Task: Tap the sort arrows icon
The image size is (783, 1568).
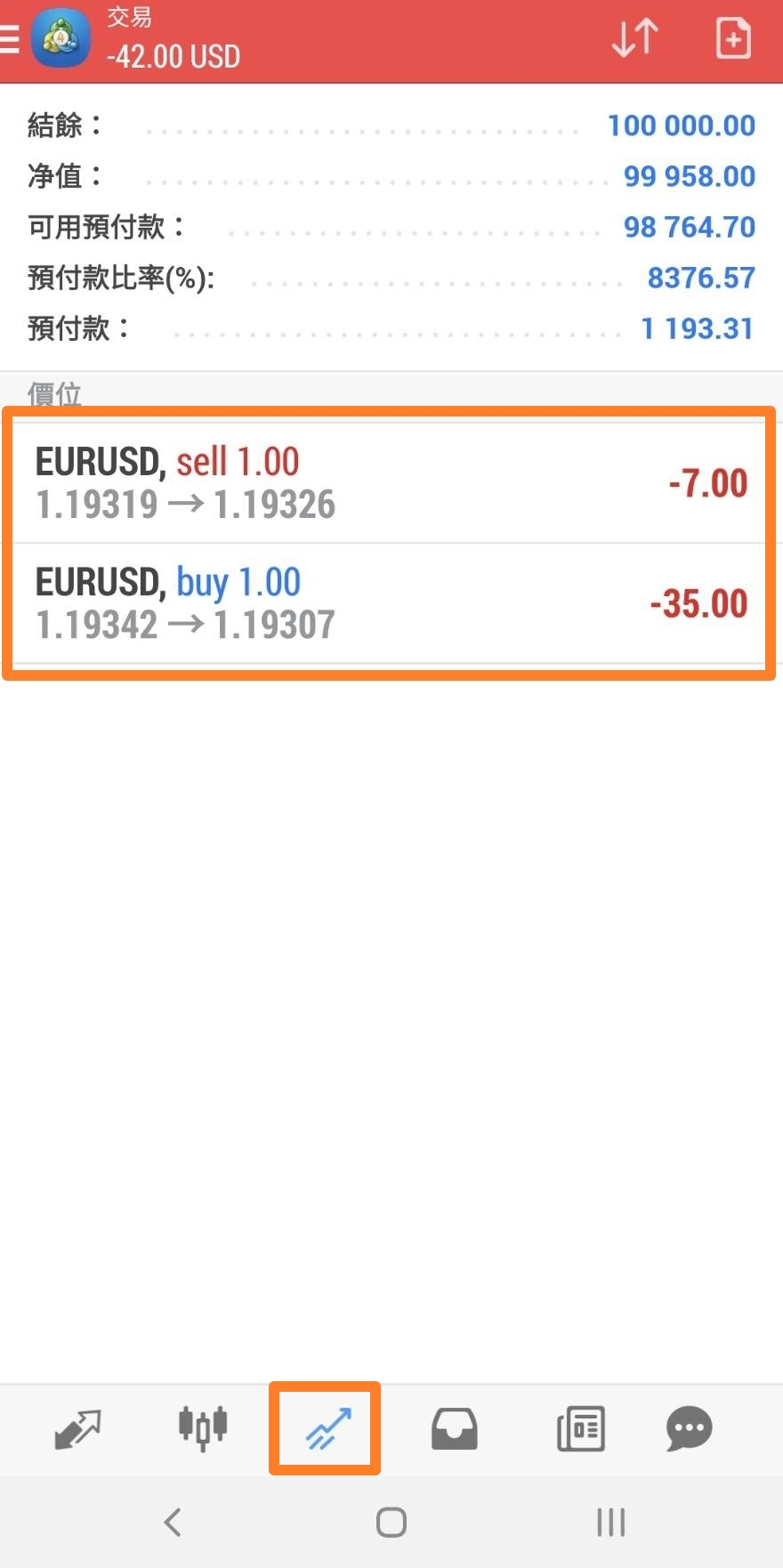Action: point(635,38)
